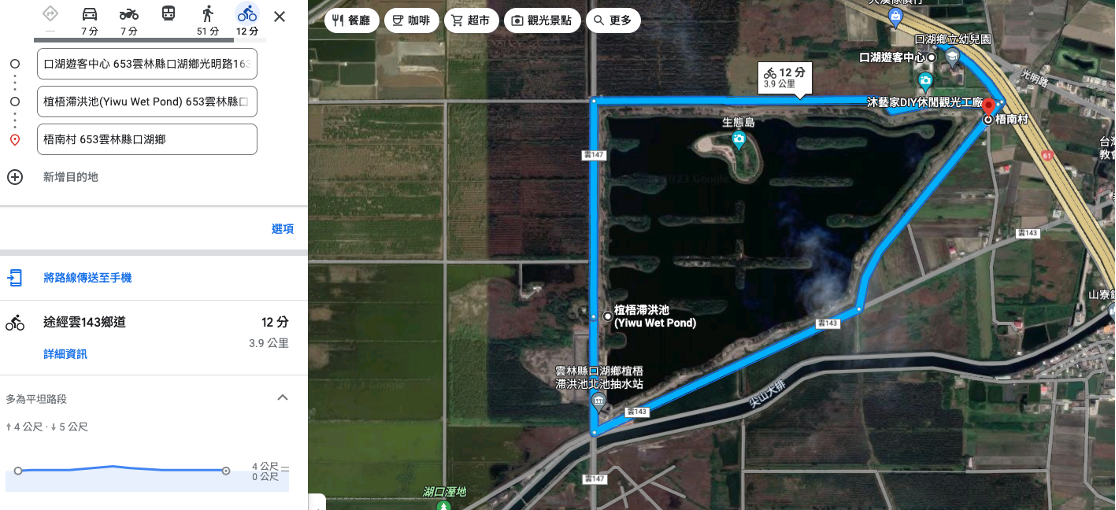
Task: Collapse the side panel arrow
Action: pos(314,502)
